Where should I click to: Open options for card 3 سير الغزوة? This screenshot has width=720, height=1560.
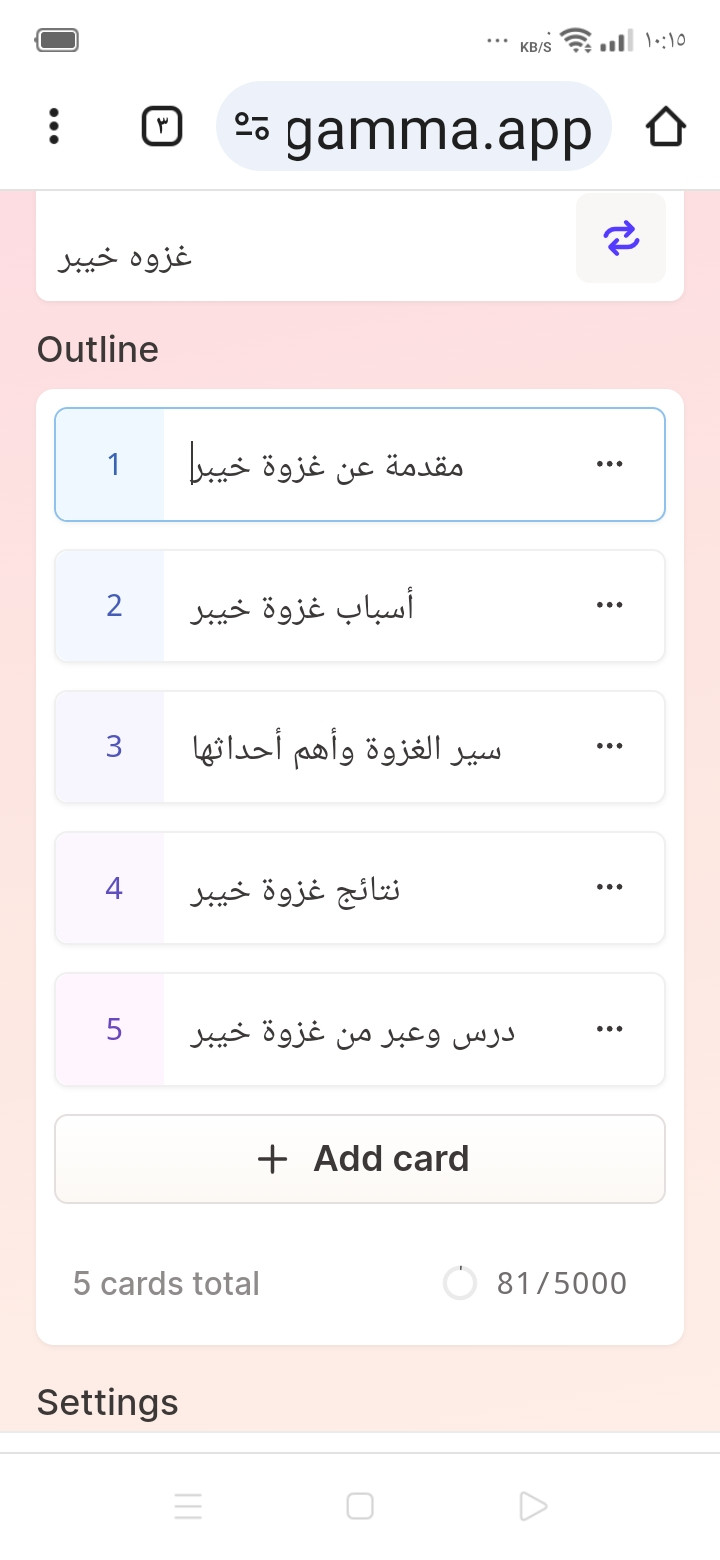pyautogui.click(x=609, y=746)
